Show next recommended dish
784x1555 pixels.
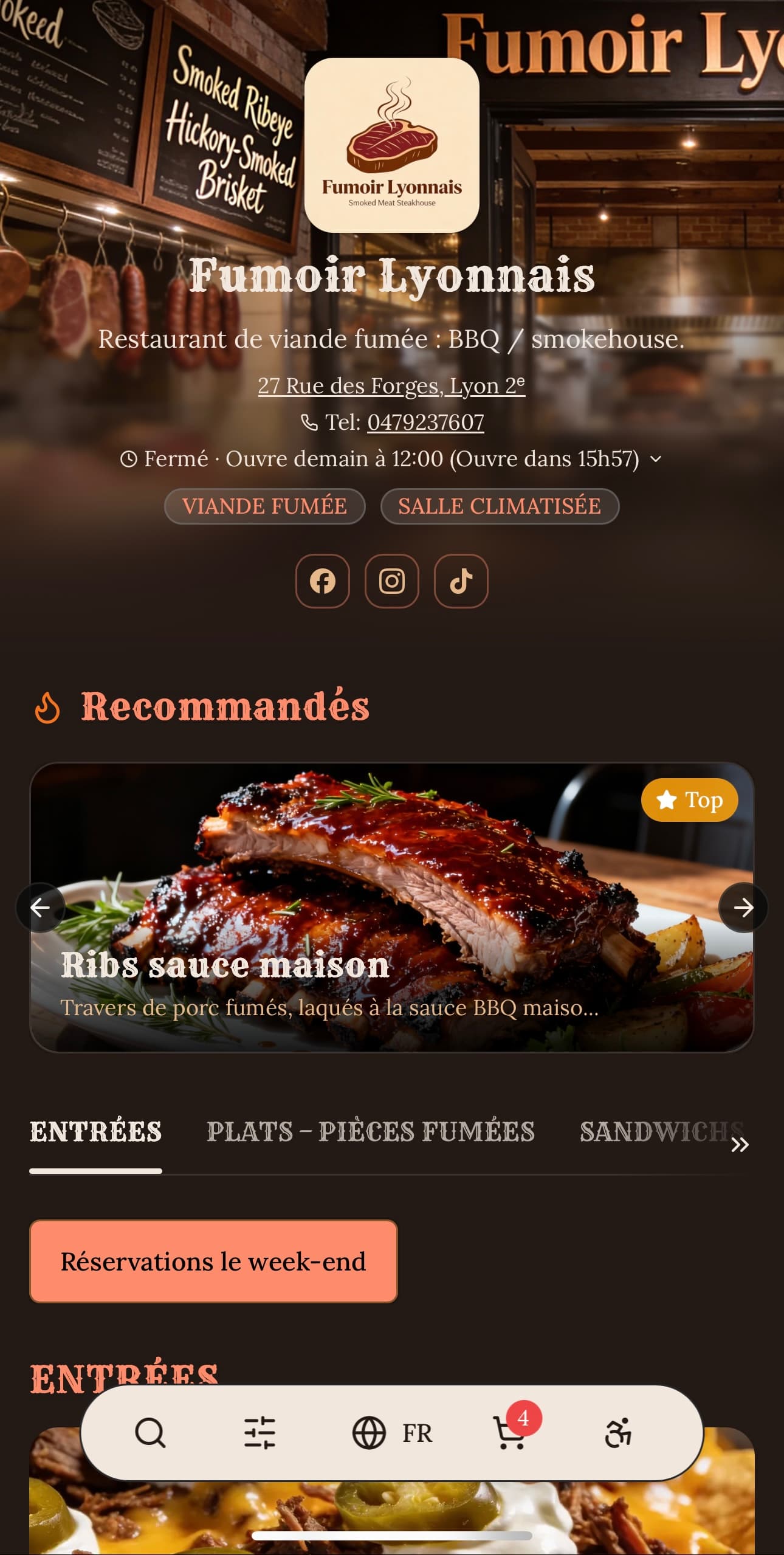pos(743,908)
